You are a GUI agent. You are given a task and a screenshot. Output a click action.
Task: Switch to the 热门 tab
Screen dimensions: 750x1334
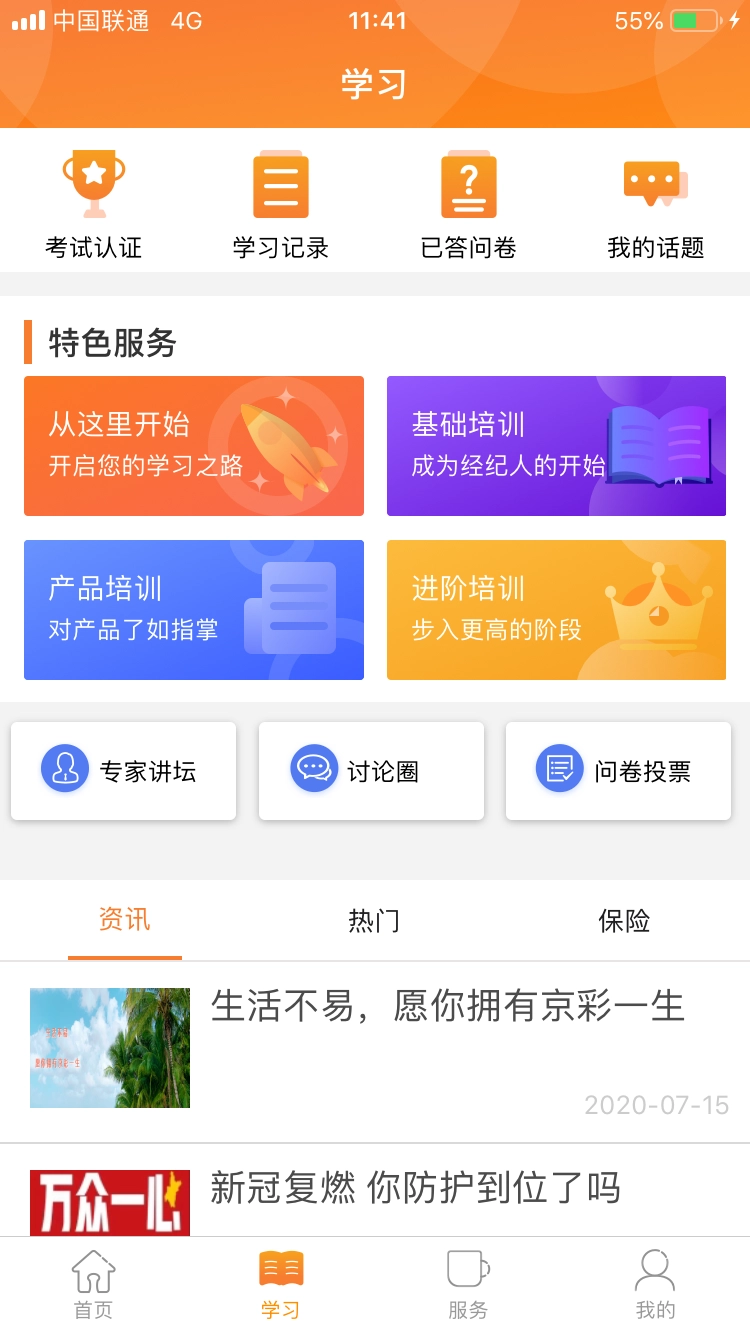[375, 921]
